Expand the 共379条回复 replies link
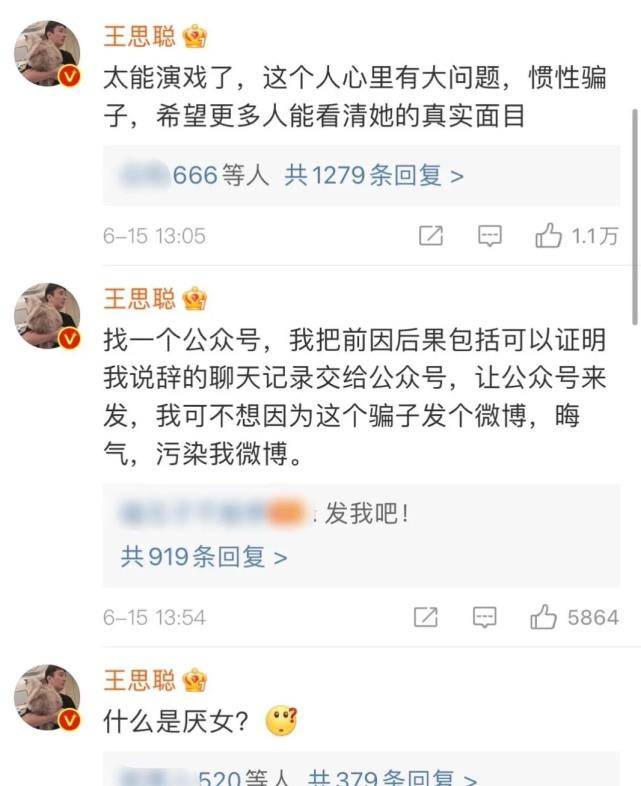 pos(392,776)
